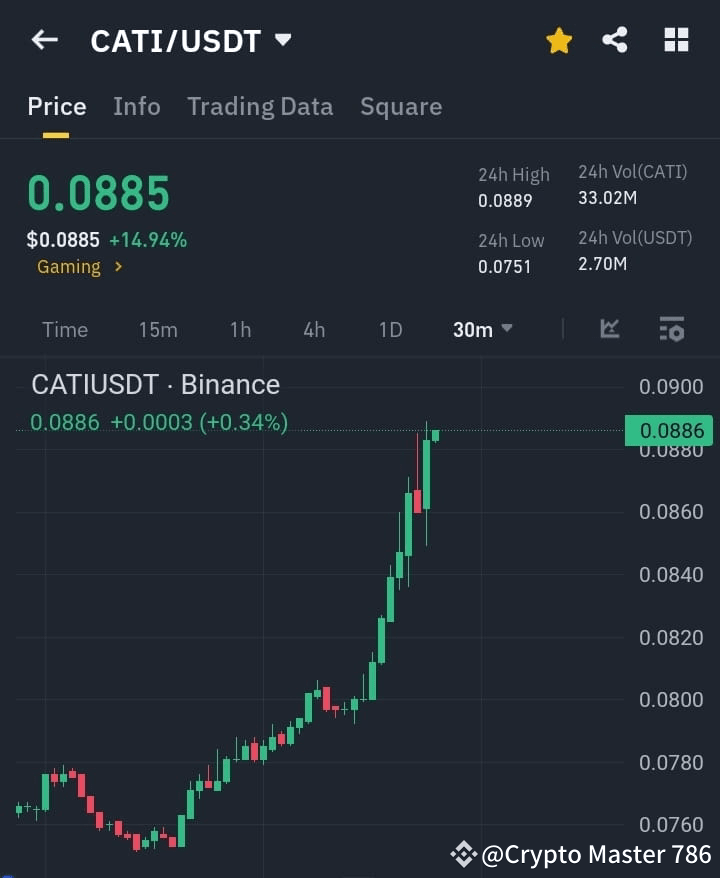Select the 15m interval

158,329
